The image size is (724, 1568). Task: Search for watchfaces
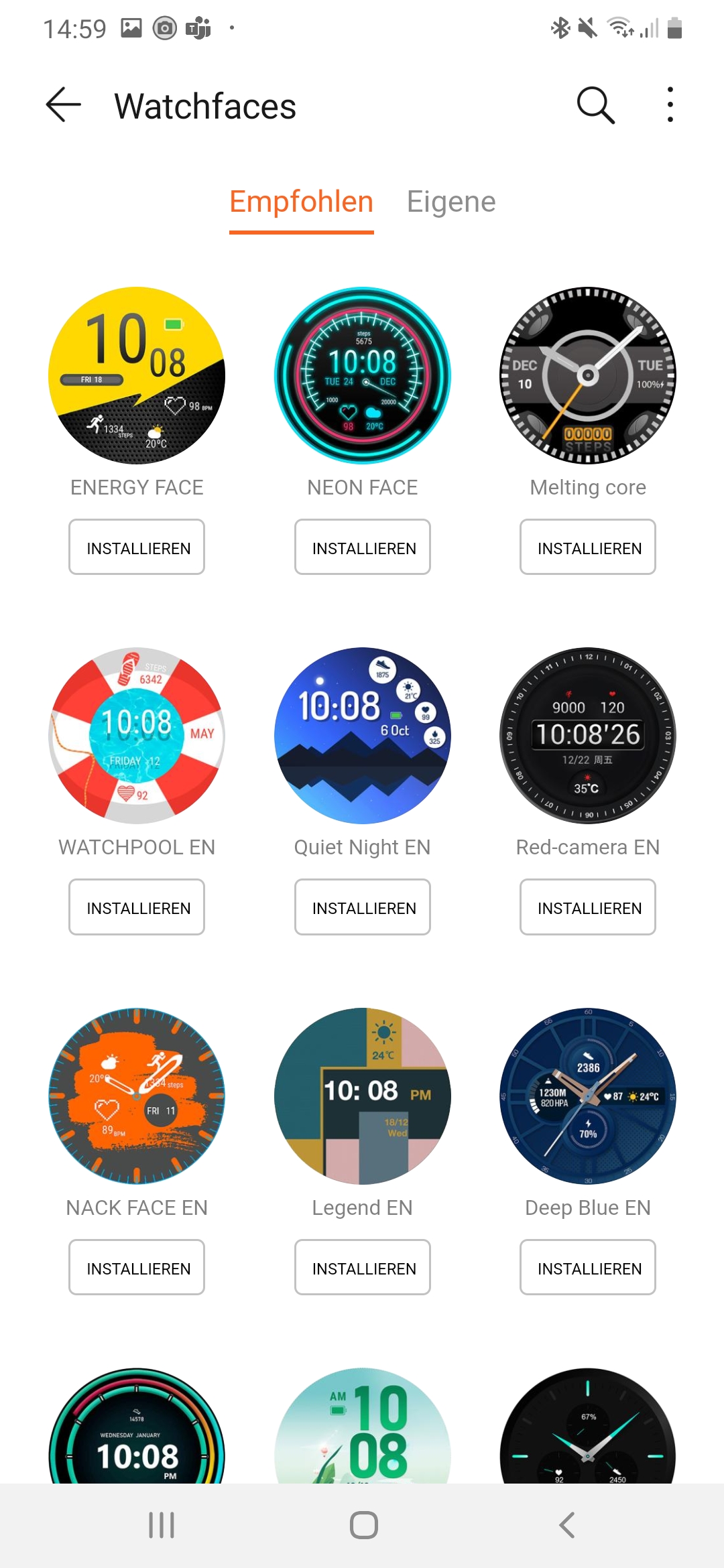click(595, 105)
